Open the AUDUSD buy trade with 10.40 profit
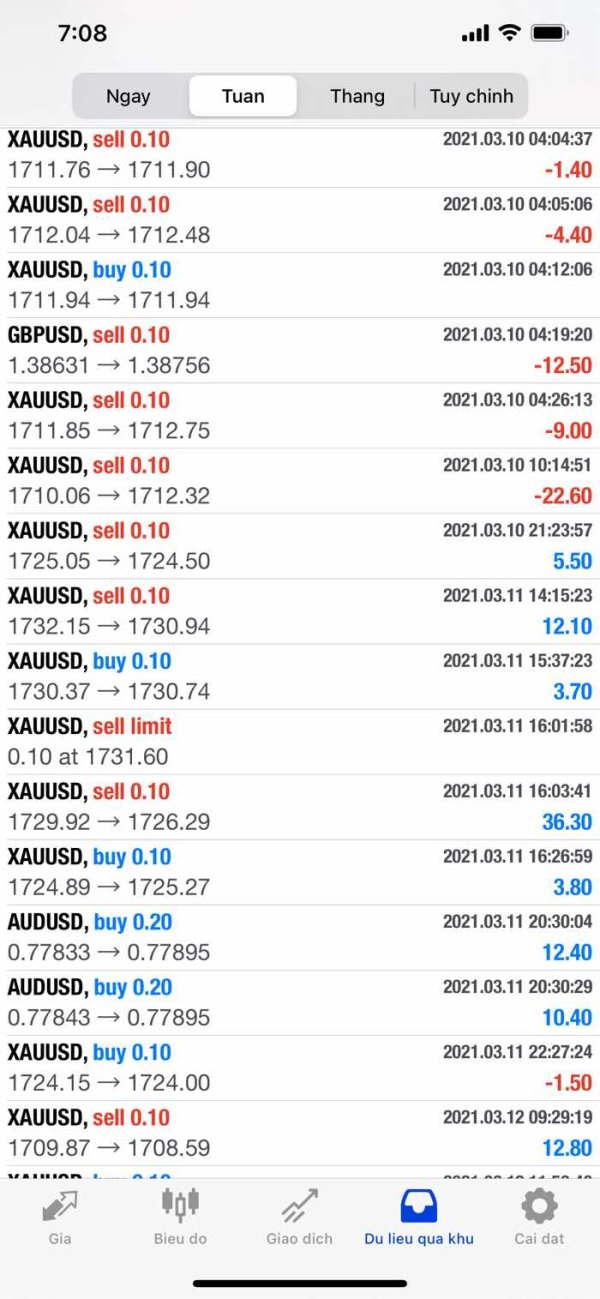The image size is (600, 1299). pos(300,1002)
